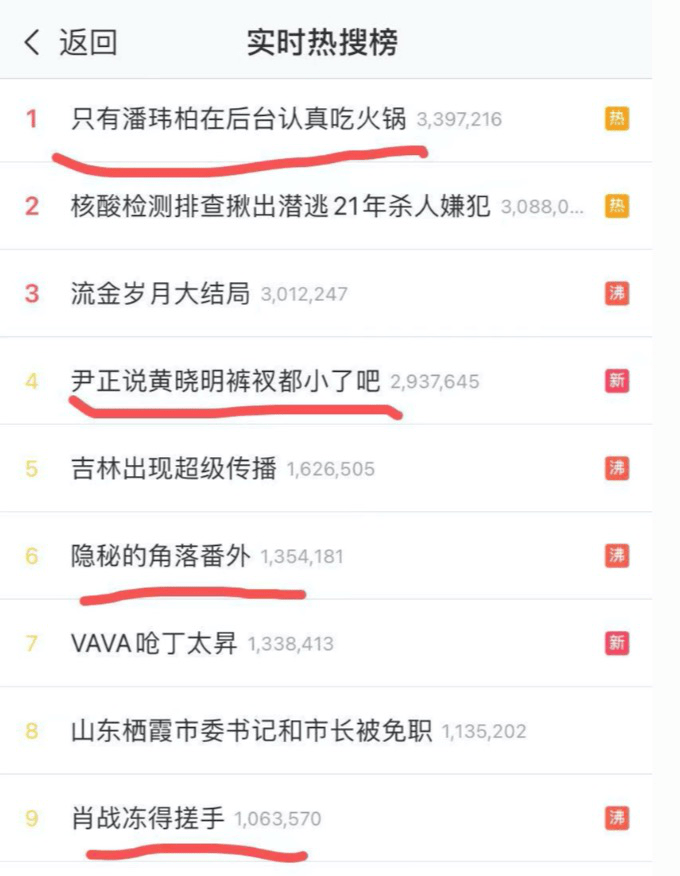Image resolution: width=680 pixels, height=876 pixels.
Task: Open topic 只有潘玮柏在后台认真吃火锅
Action: pyautogui.click(x=239, y=120)
